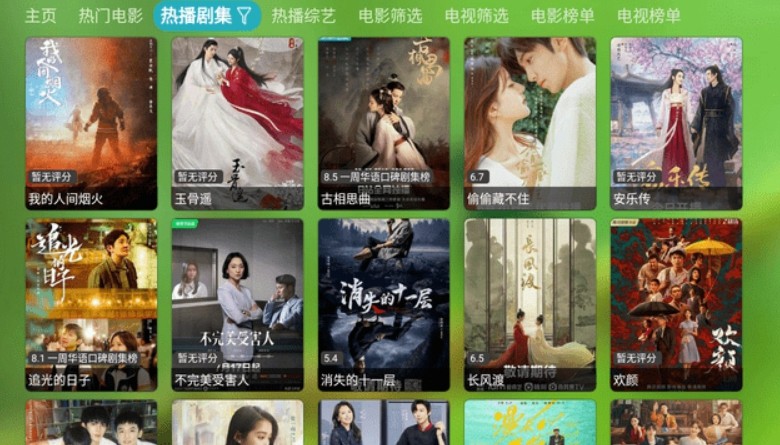Open the 我的人间烟火 poster
Viewport: 780px width, 445px height.
pyautogui.click(x=91, y=122)
